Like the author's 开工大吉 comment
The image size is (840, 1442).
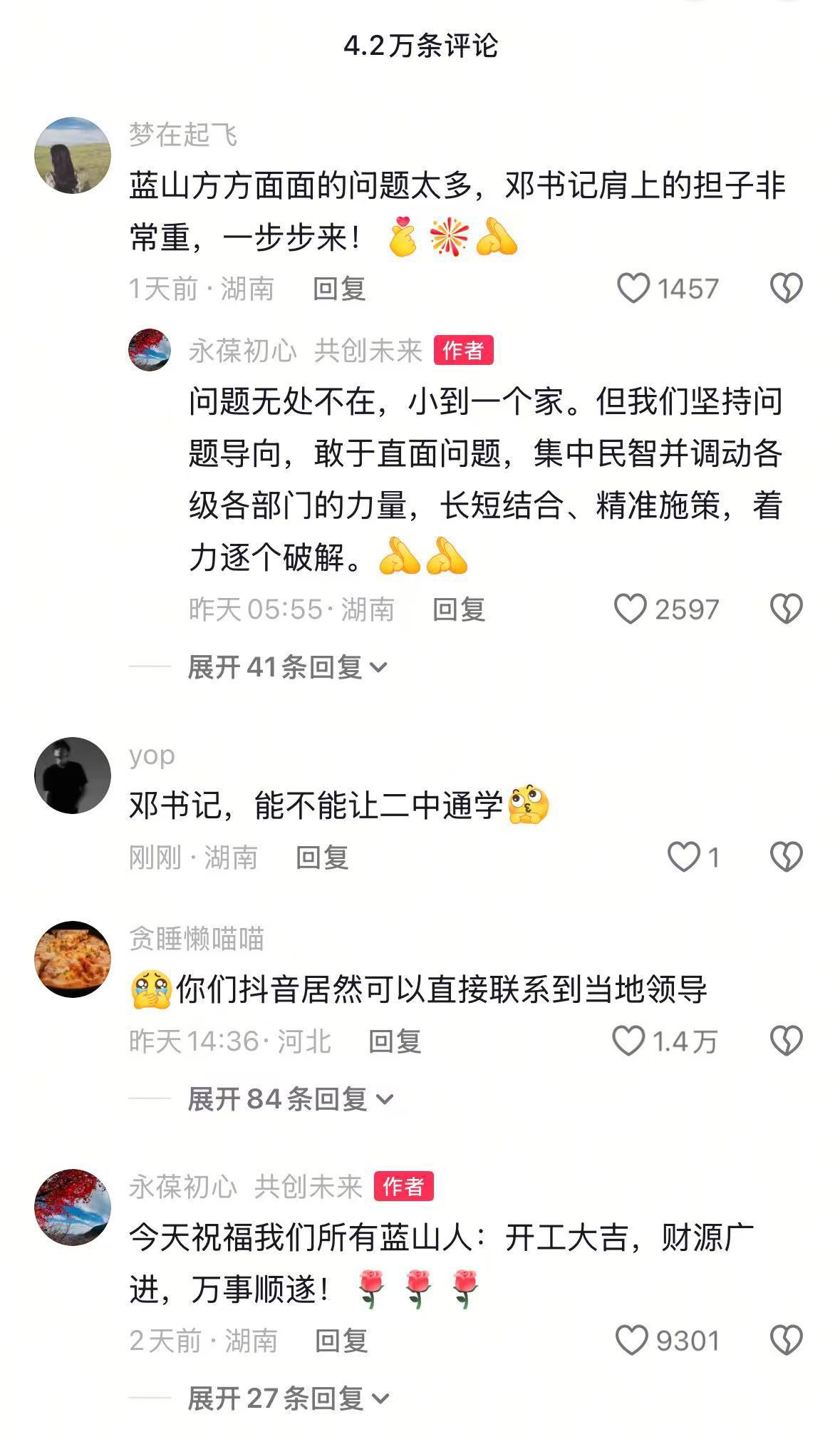[x=631, y=1341]
